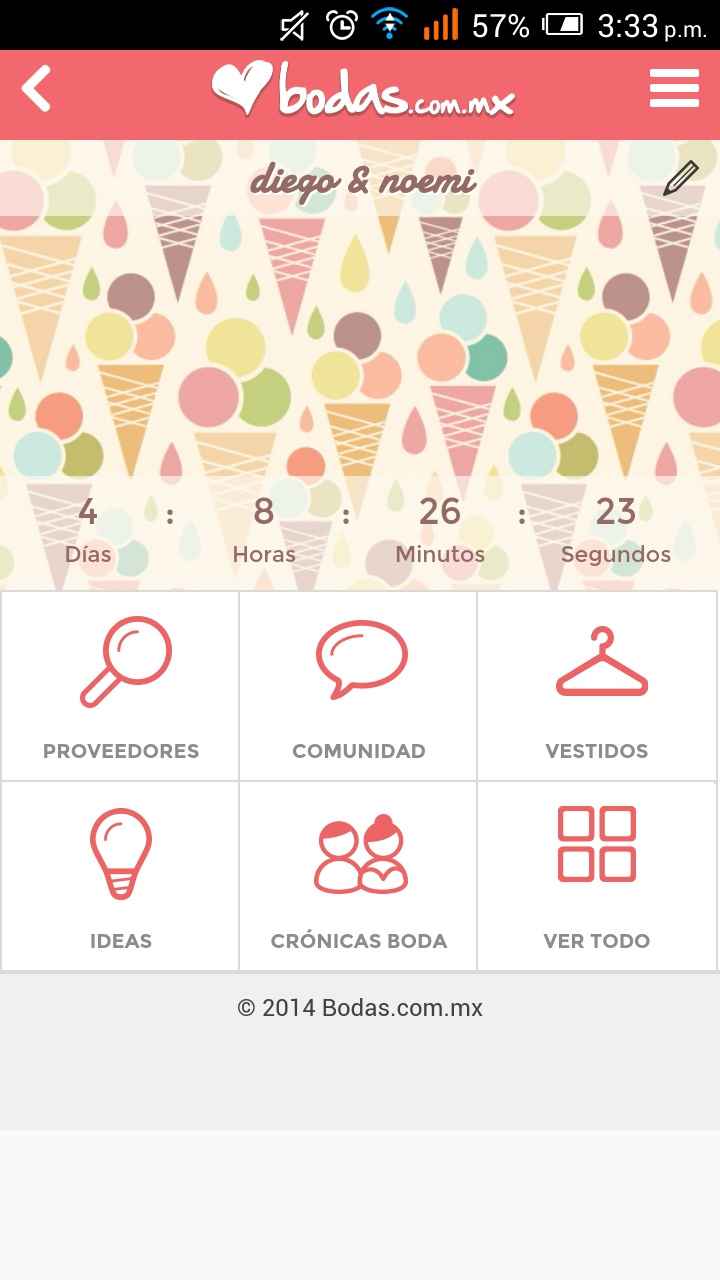Tap the Comunidad speech bubble icon
This screenshot has height=1280, width=720.
[x=358, y=657]
